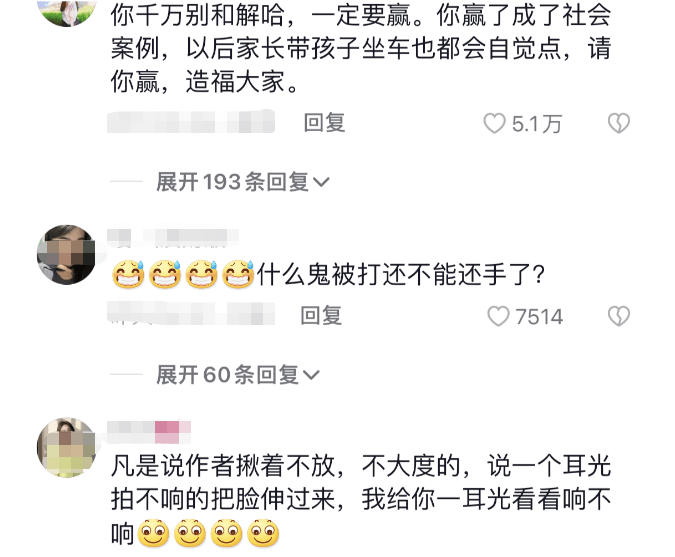The image size is (675, 557).
Task: Dislike the comment with 5.1万 likes
Action: pyautogui.click(x=619, y=123)
